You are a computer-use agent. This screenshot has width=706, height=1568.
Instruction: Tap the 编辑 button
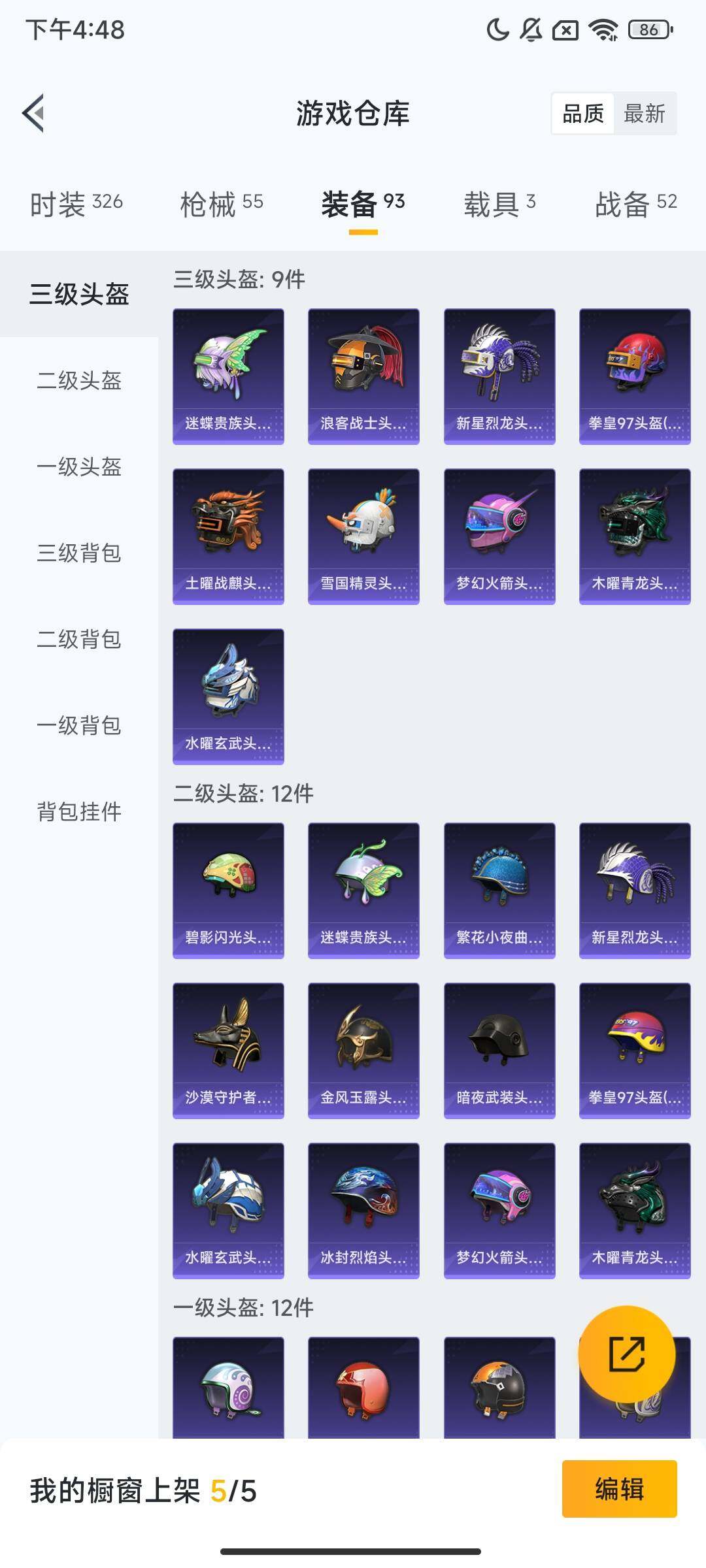pos(619,1489)
